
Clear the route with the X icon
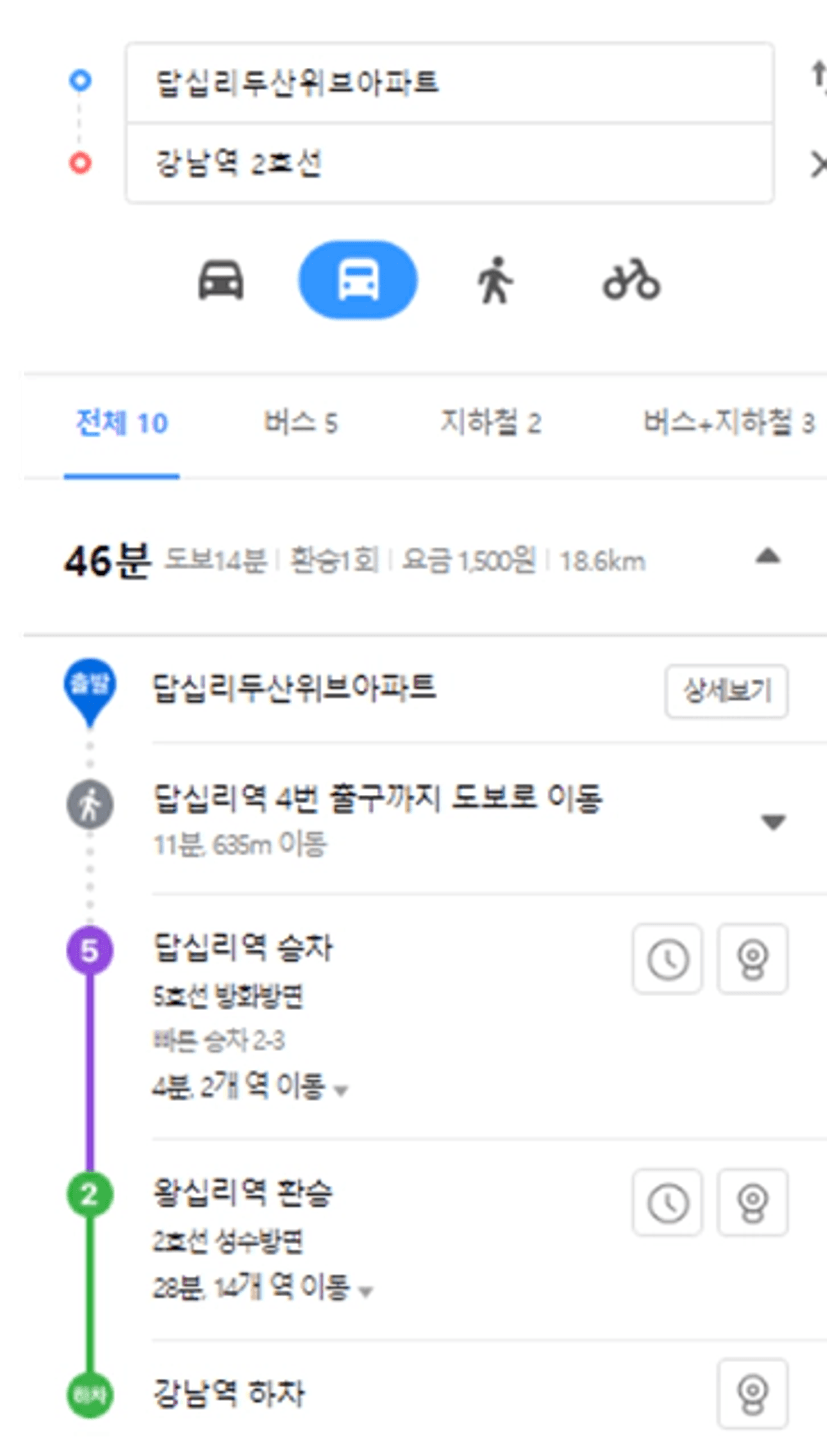point(818,164)
